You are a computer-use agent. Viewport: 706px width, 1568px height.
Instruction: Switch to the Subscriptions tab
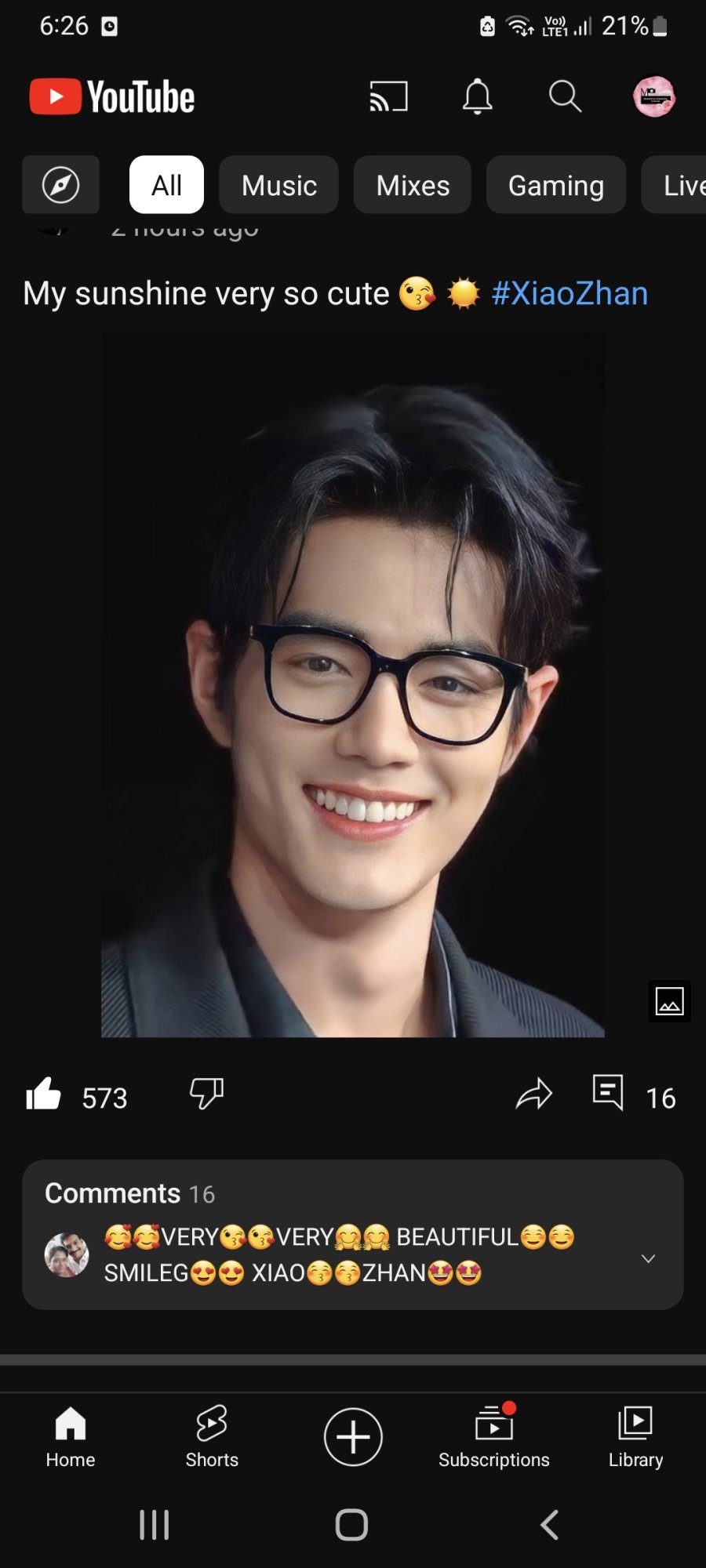[x=493, y=1436]
